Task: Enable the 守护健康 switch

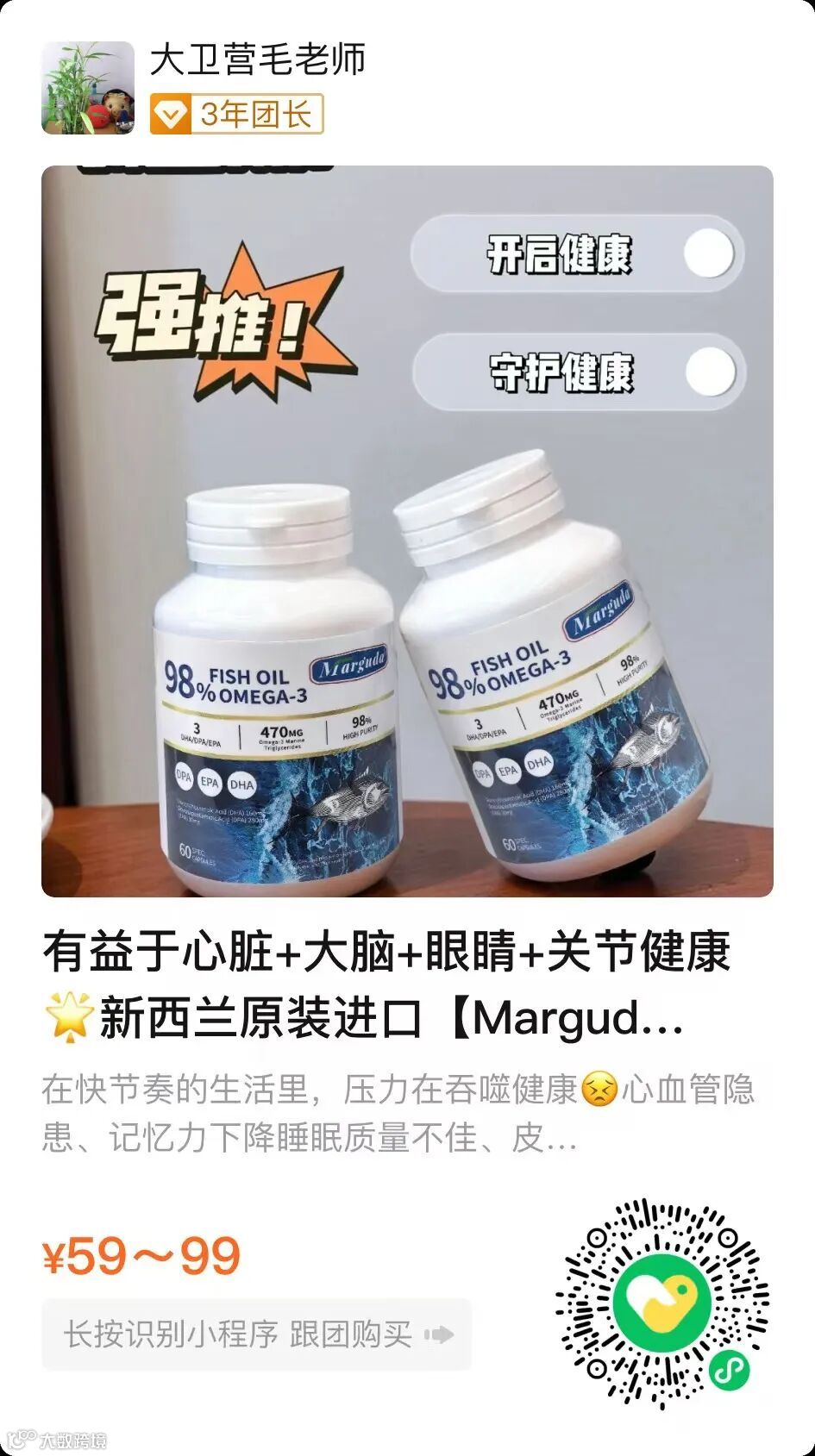Action: tap(708, 370)
